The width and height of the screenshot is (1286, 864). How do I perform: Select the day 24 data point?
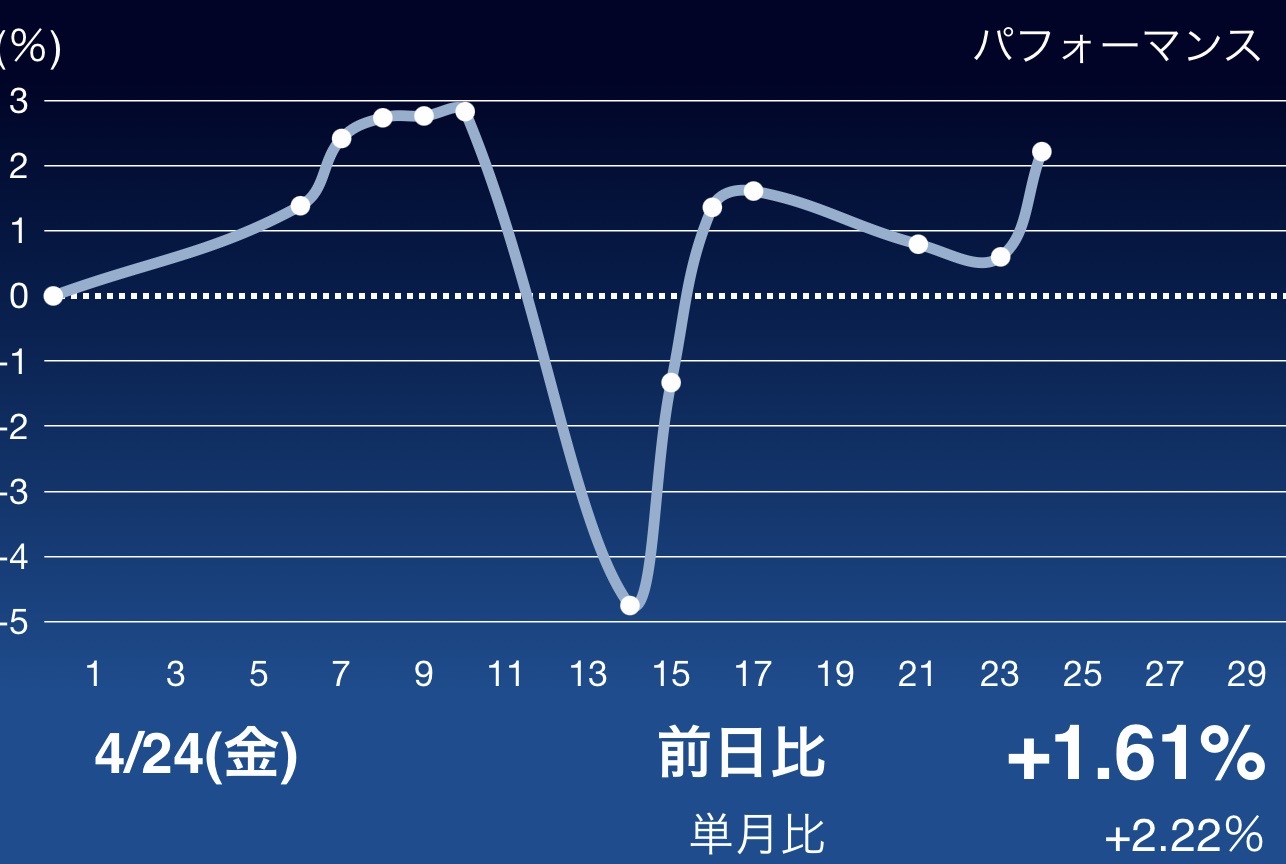[1041, 152]
